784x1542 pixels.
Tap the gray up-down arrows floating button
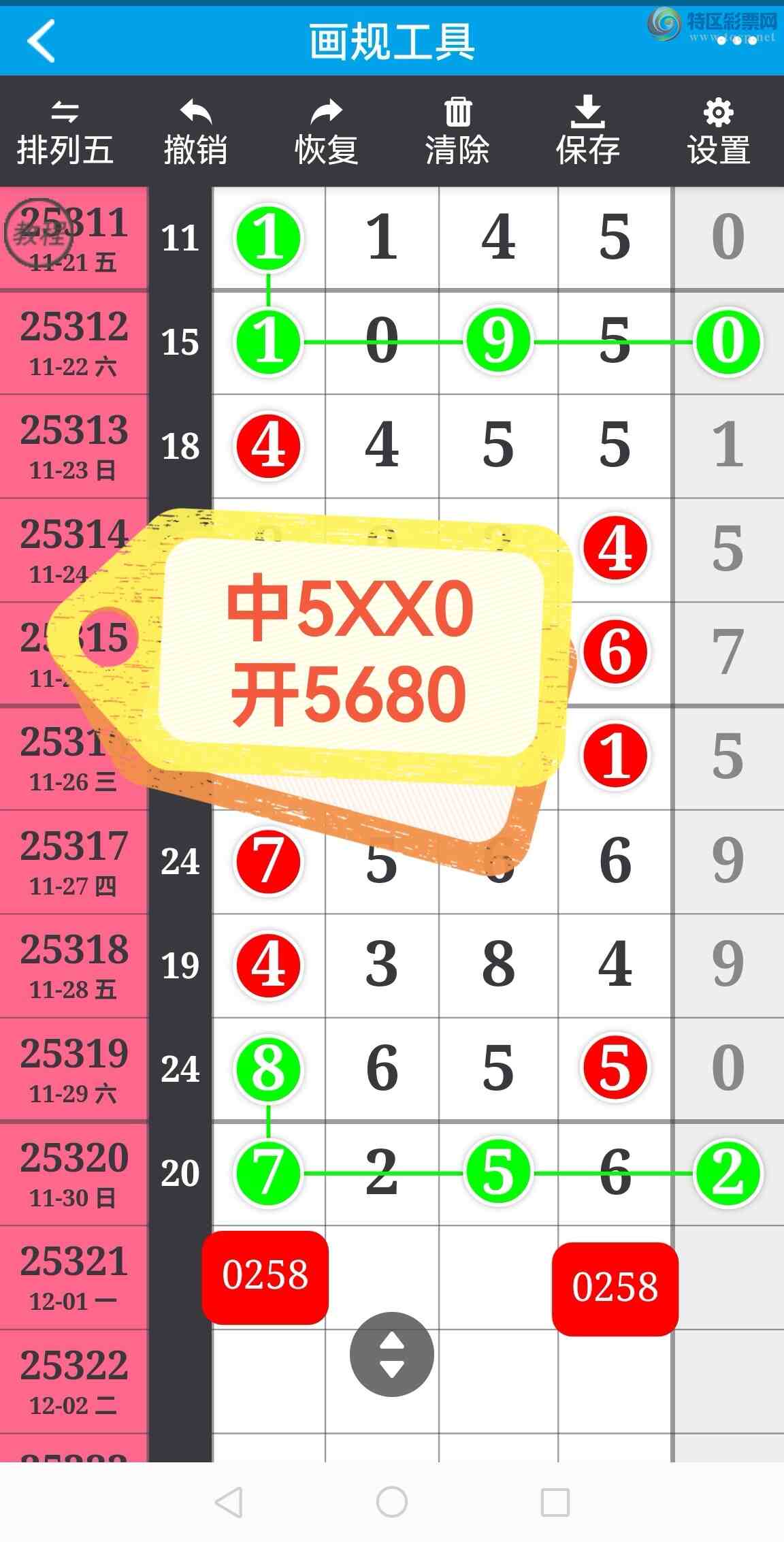tap(391, 1354)
